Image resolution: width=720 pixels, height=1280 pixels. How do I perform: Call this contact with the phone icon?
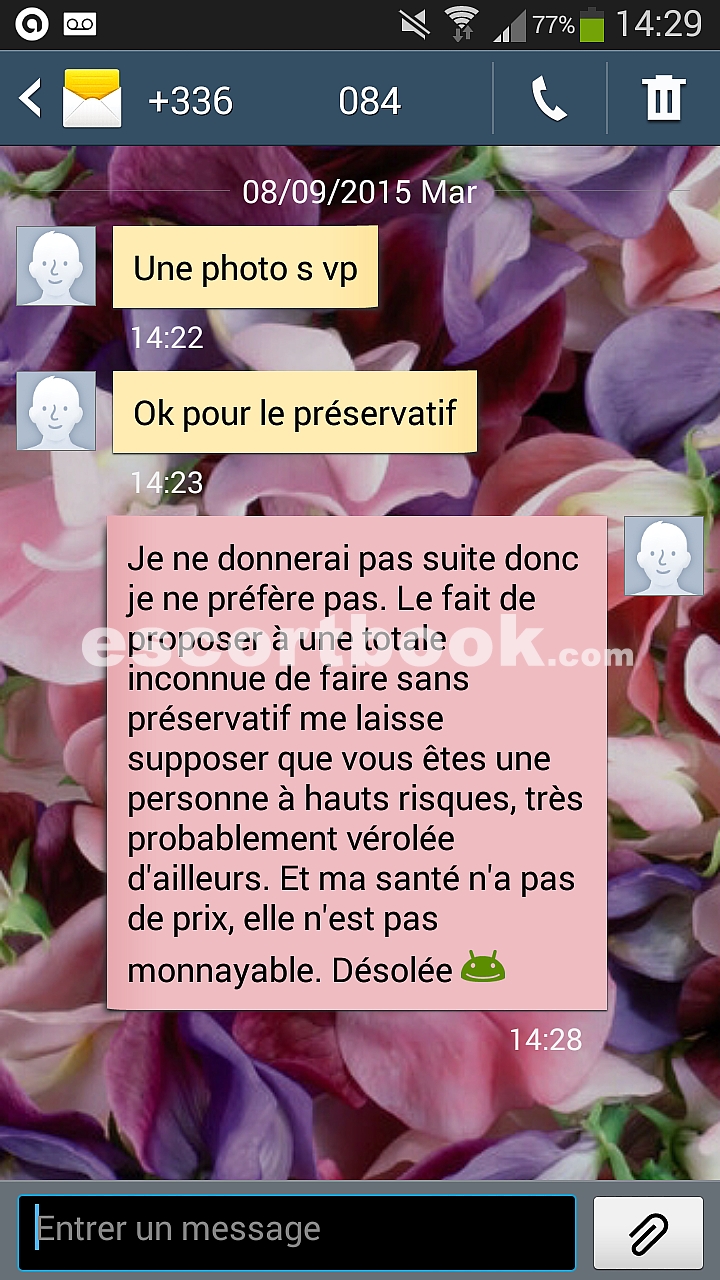coord(549,99)
